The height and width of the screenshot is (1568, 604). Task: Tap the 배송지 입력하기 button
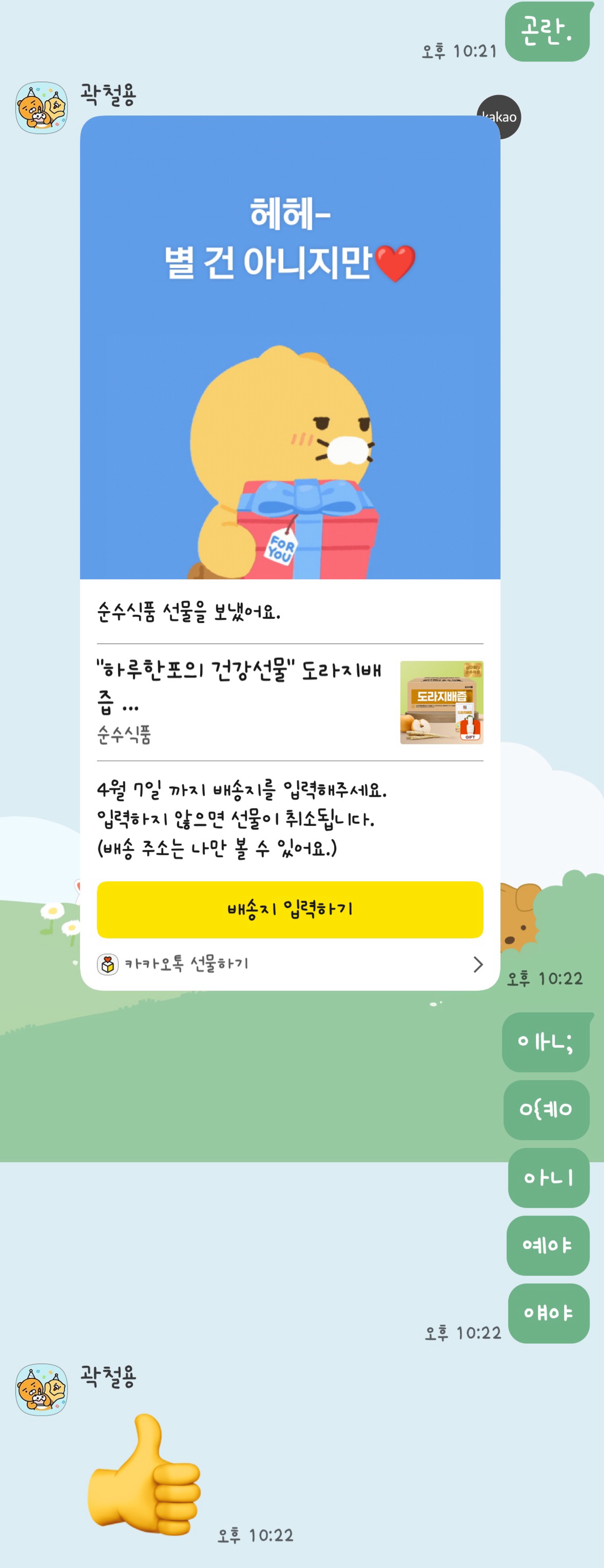tap(289, 909)
